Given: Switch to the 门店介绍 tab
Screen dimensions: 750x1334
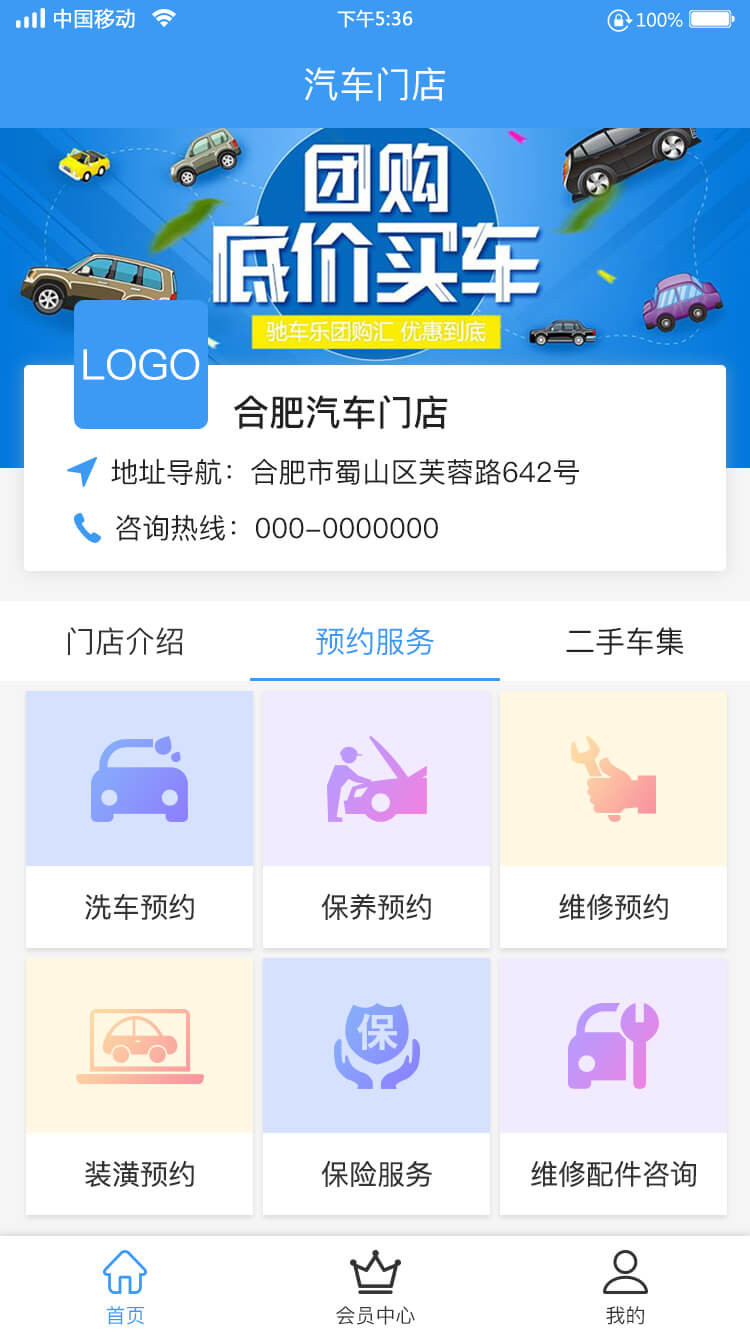Looking at the screenshot, I should point(124,643).
